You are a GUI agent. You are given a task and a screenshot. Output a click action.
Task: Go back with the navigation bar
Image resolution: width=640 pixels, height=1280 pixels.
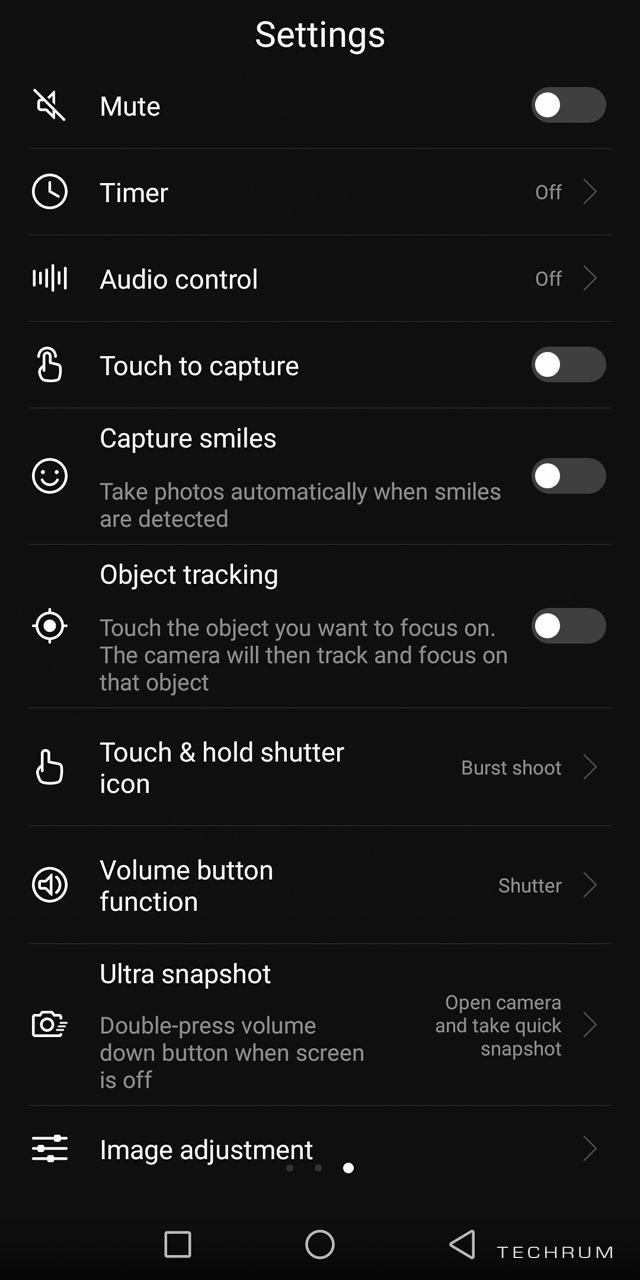pyautogui.click(x=462, y=1244)
